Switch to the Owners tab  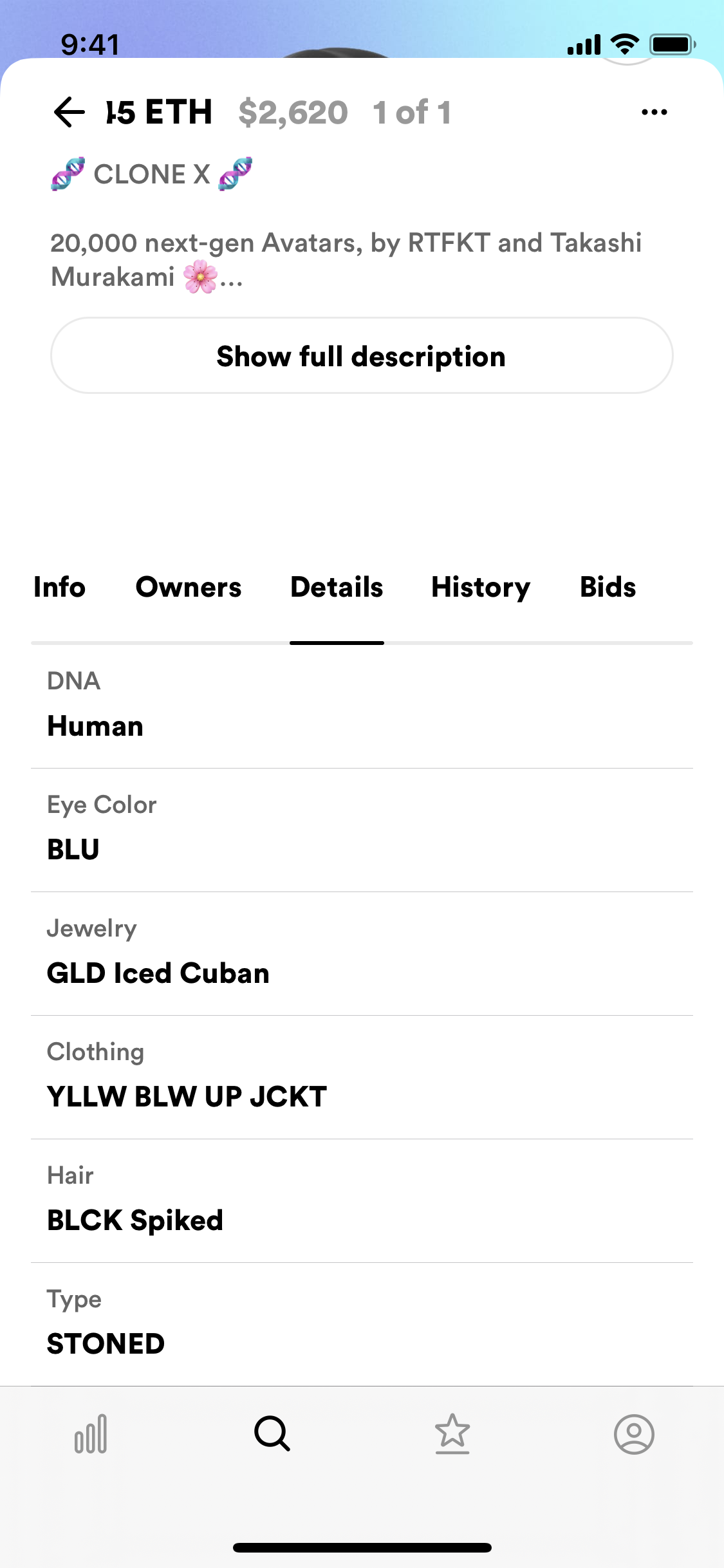[189, 587]
